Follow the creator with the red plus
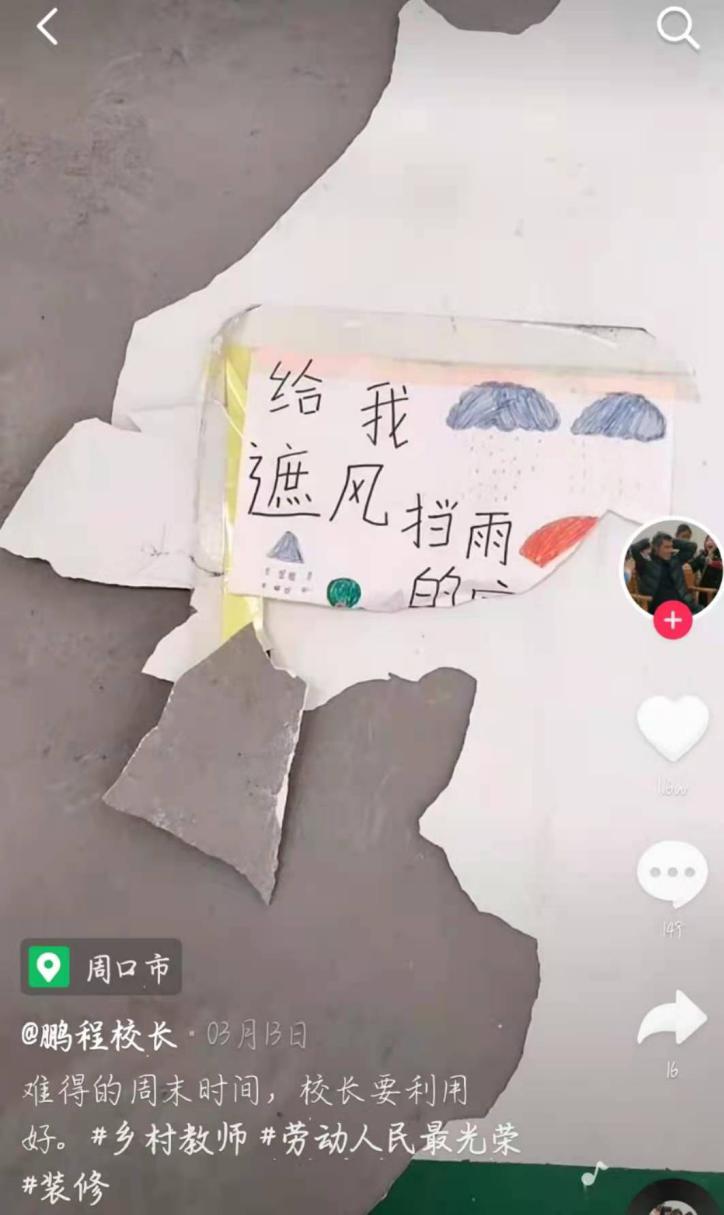Image resolution: width=724 pixels, height=1215 pixels. 672,621
